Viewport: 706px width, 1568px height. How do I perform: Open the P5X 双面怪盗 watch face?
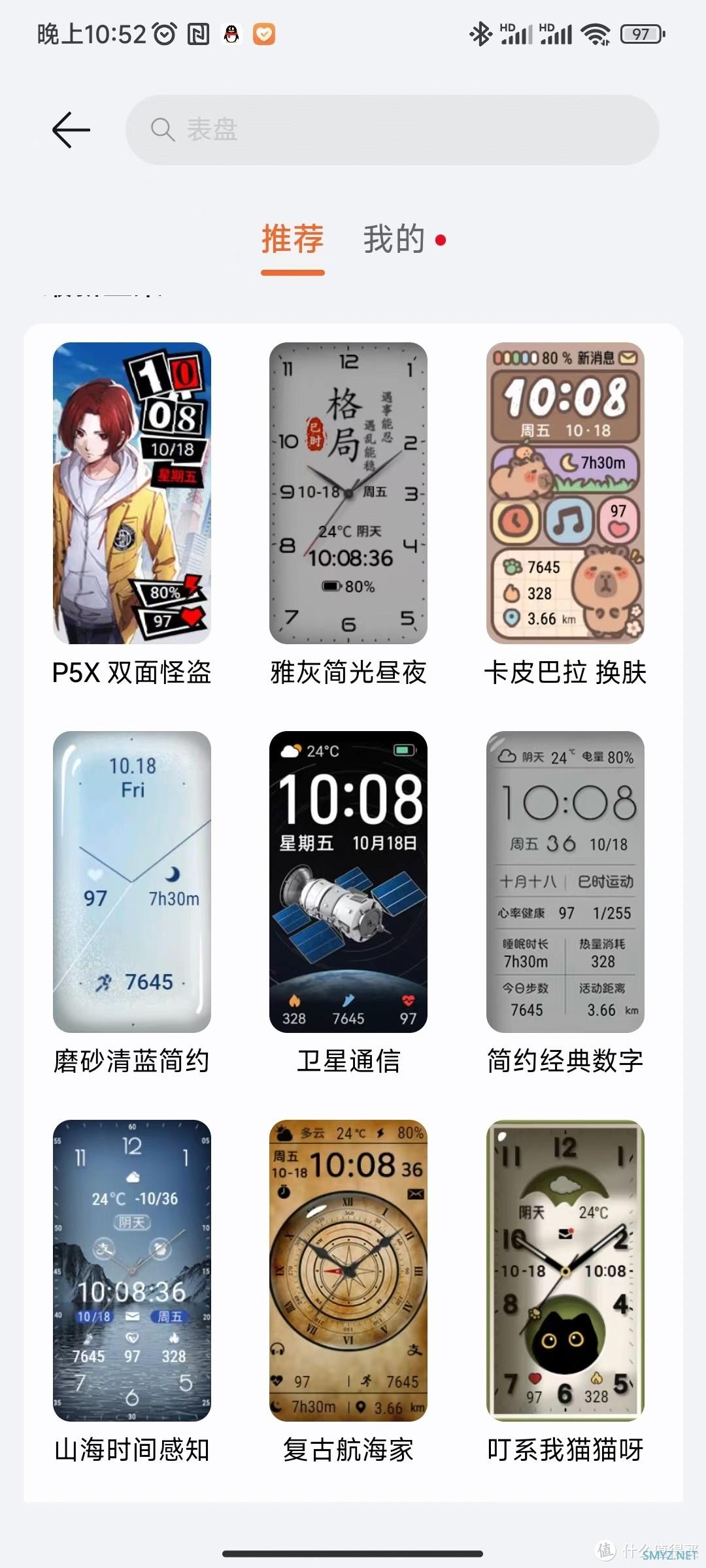point(132,493)
